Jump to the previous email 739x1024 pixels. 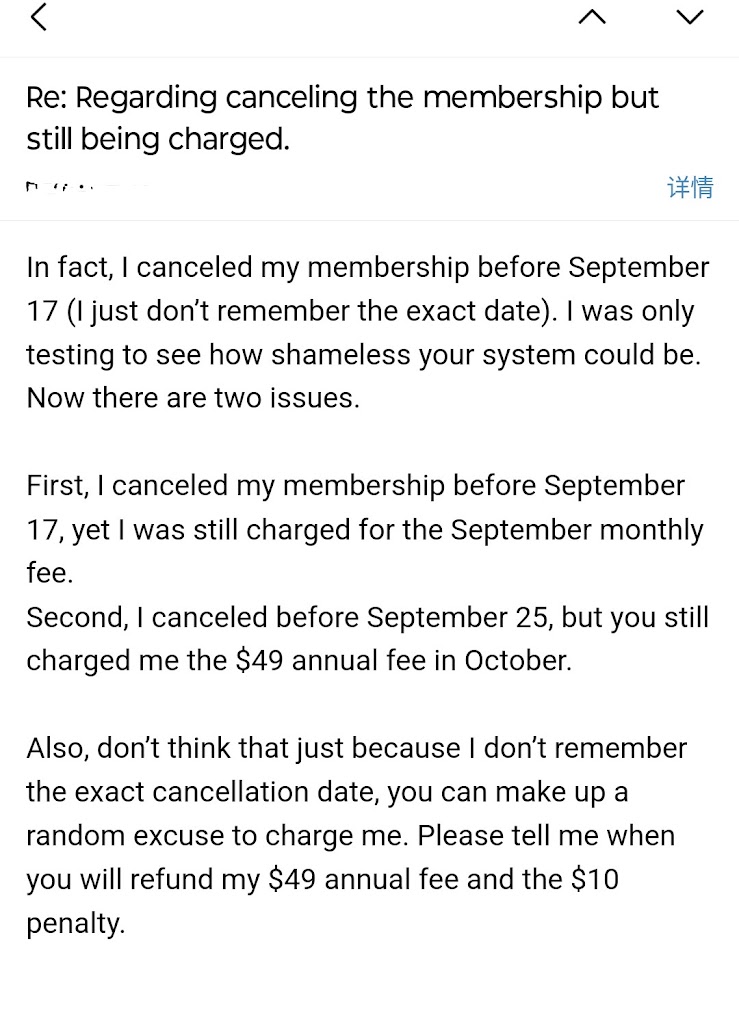592,17
